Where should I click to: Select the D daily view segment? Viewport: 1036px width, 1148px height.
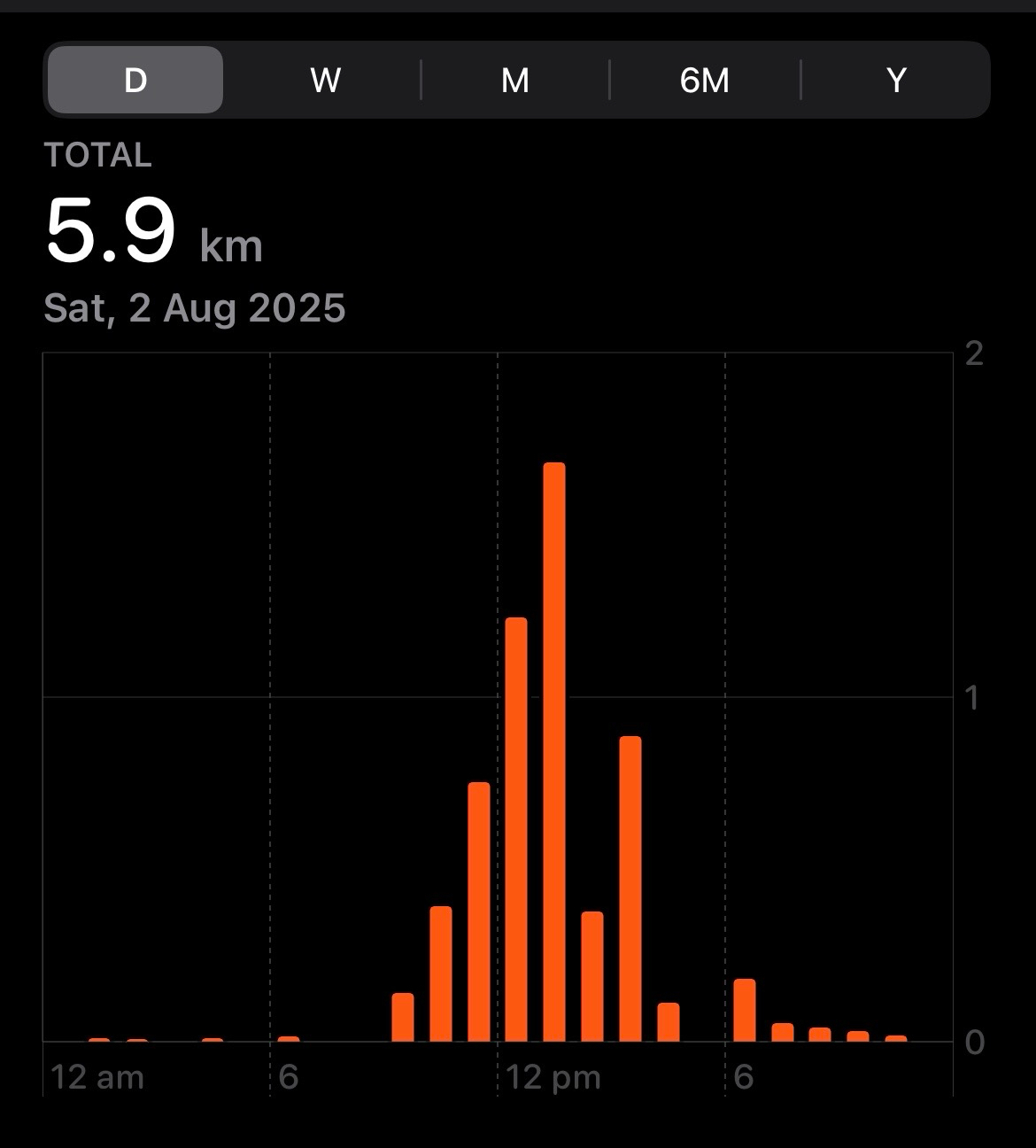click(x=135, y=81)
